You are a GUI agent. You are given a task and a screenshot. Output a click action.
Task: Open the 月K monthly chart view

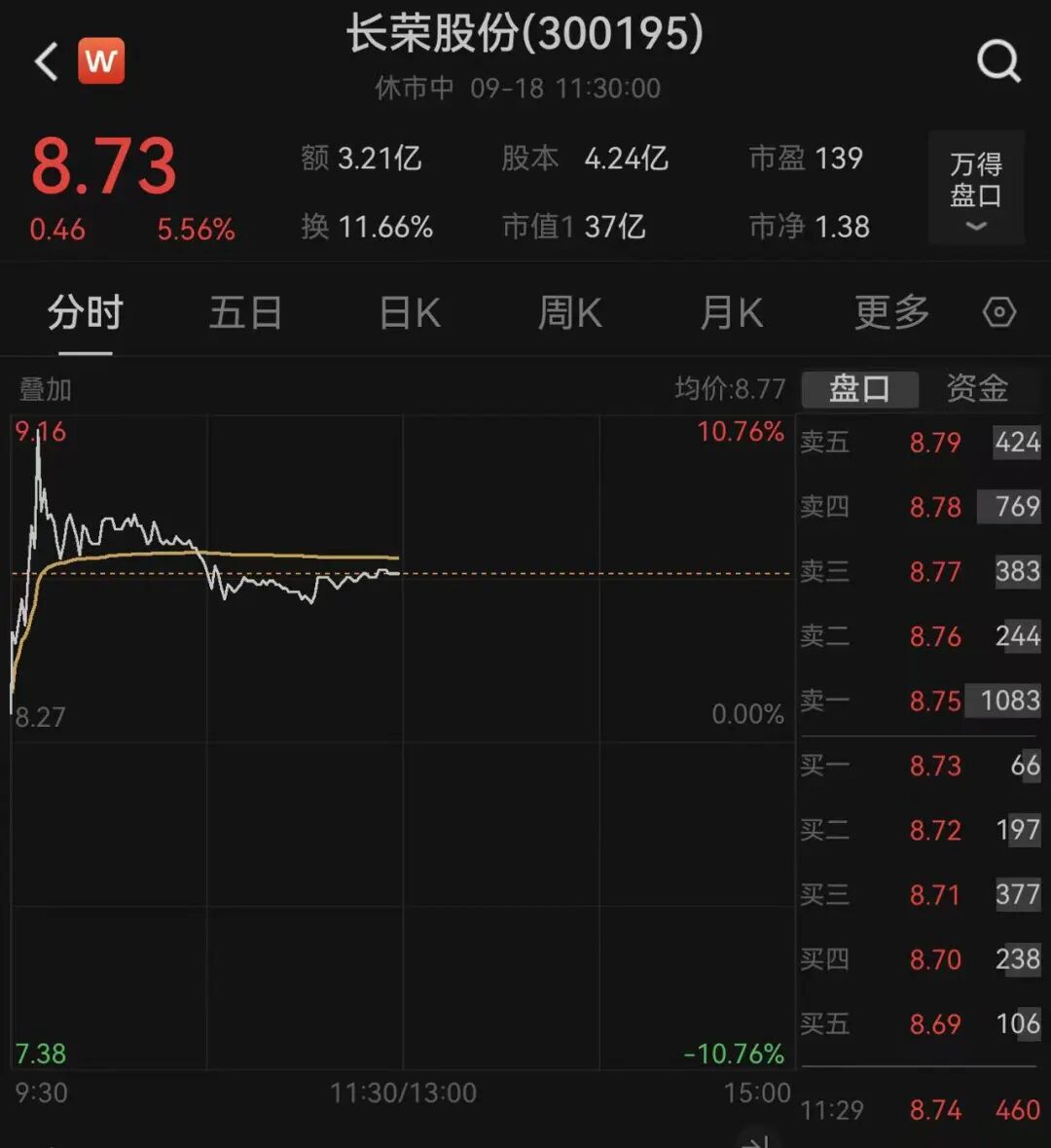click(731, 312)
